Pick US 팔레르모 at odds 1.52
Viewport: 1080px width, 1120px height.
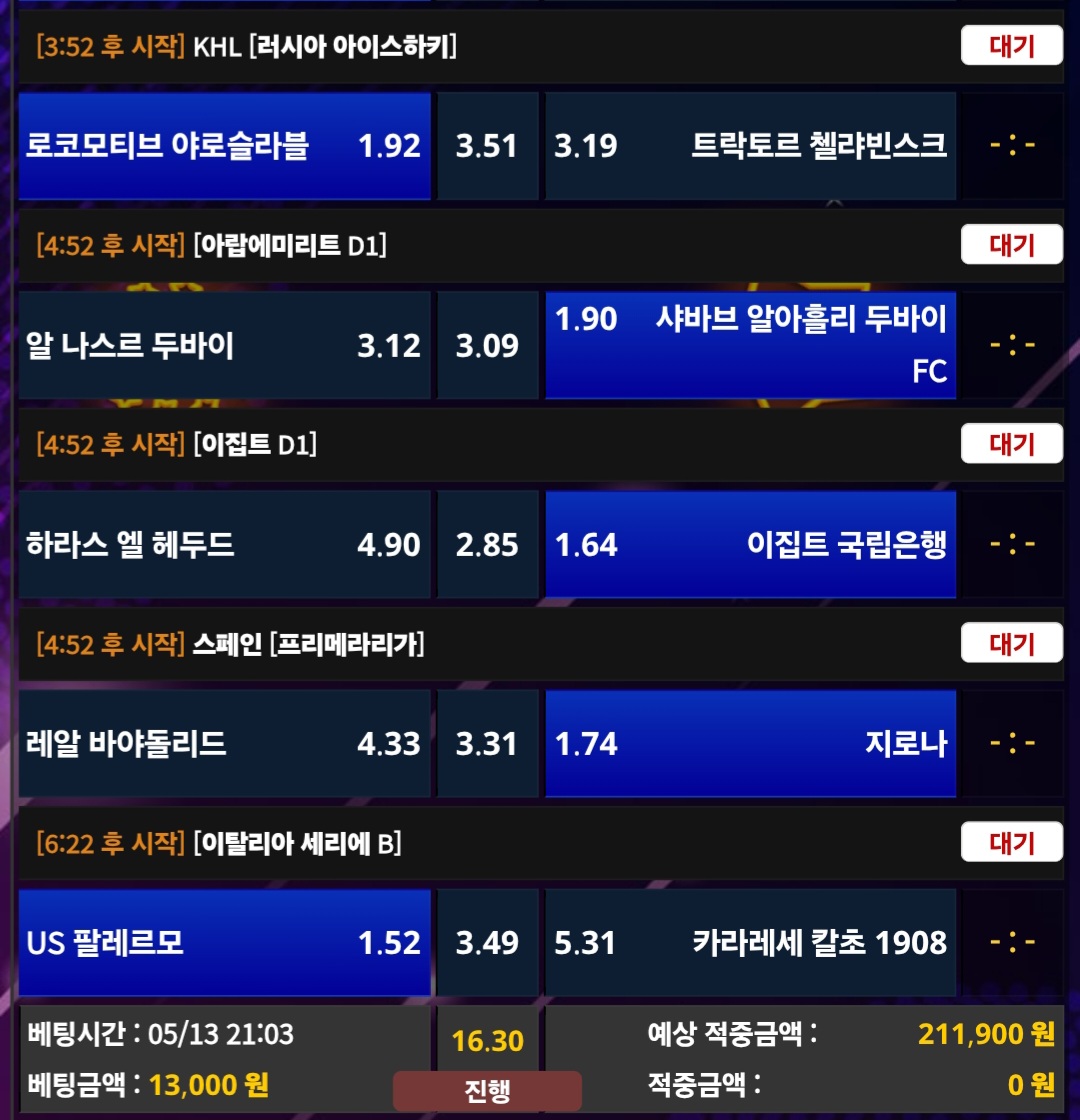point(224,943)
